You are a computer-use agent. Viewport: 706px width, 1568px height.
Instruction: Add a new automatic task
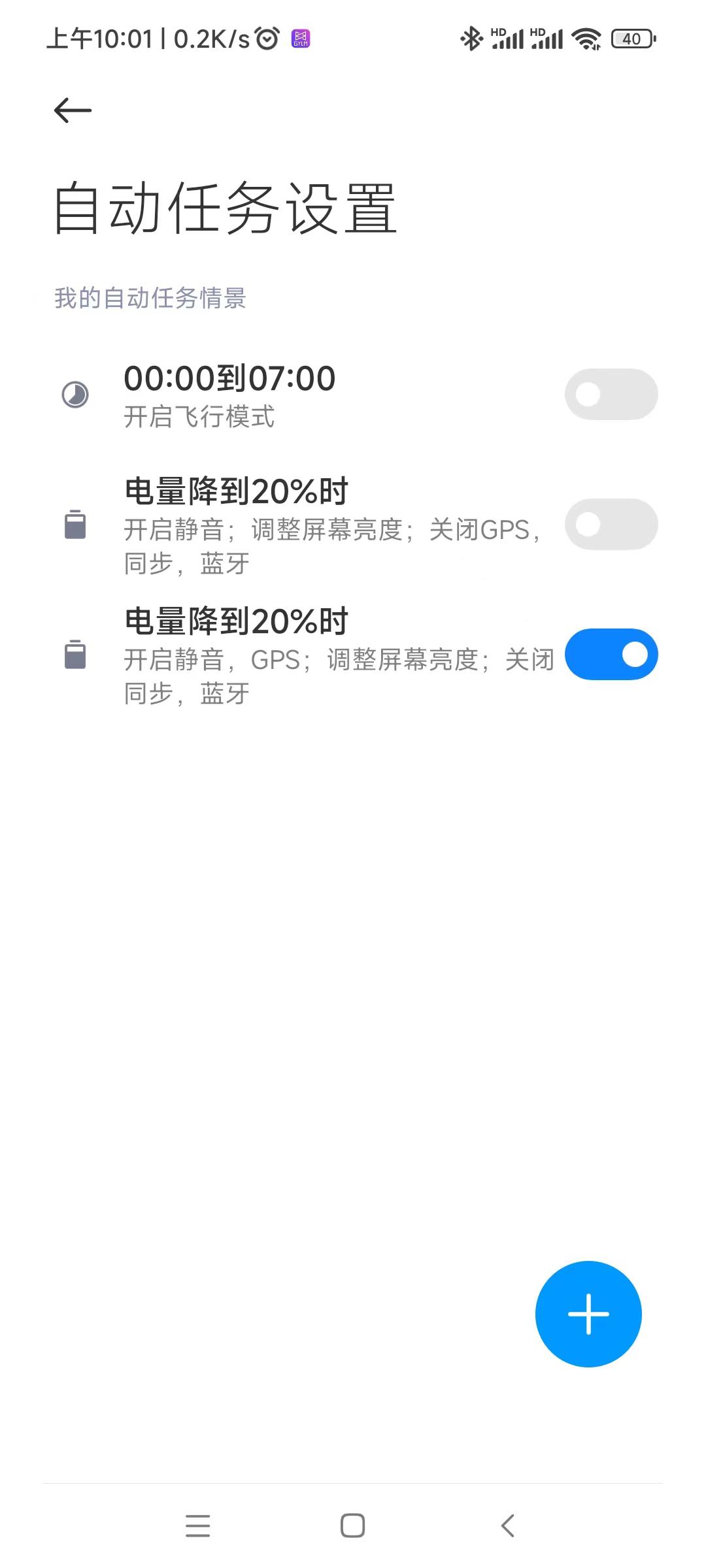pos(588,1313)
